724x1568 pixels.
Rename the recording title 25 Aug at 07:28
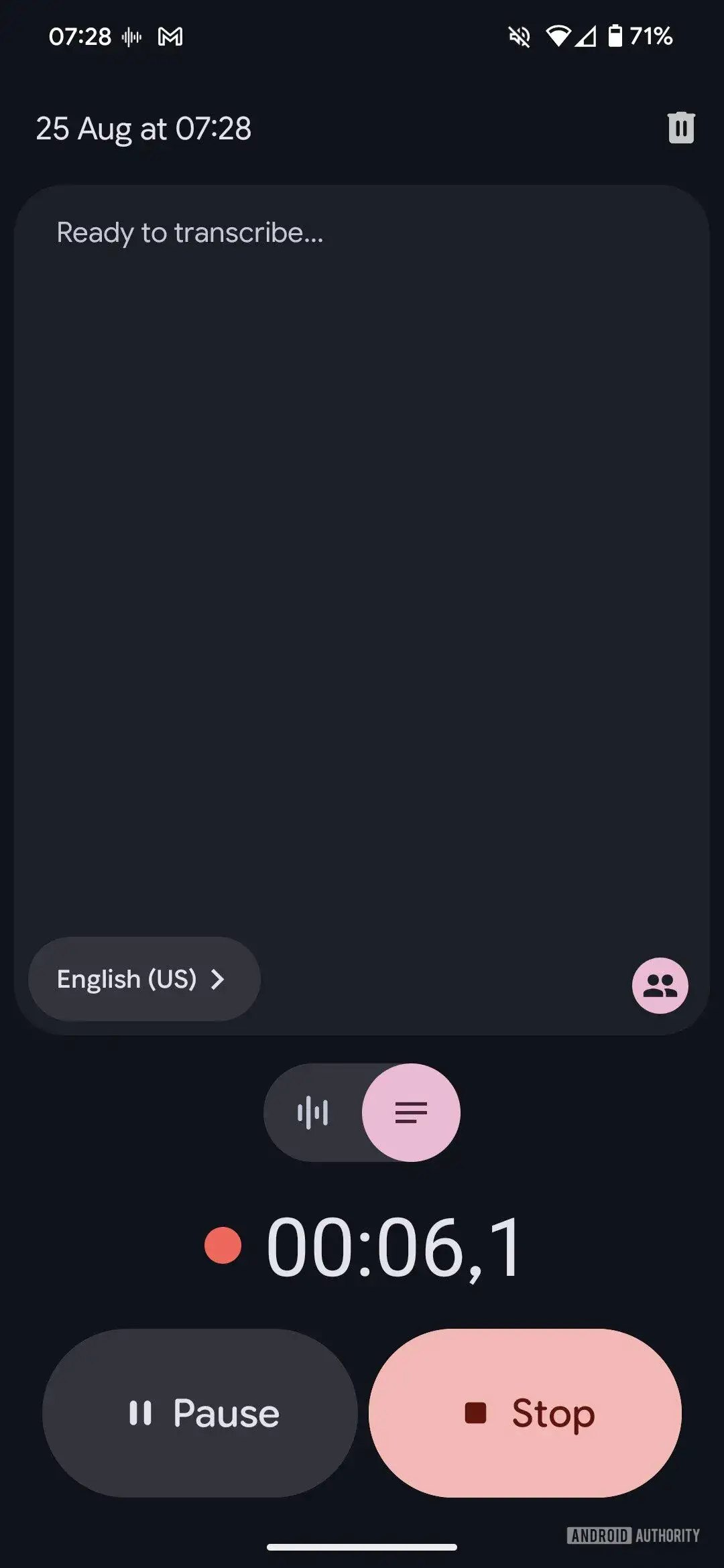pyautogui.click(x=143, y=129)
